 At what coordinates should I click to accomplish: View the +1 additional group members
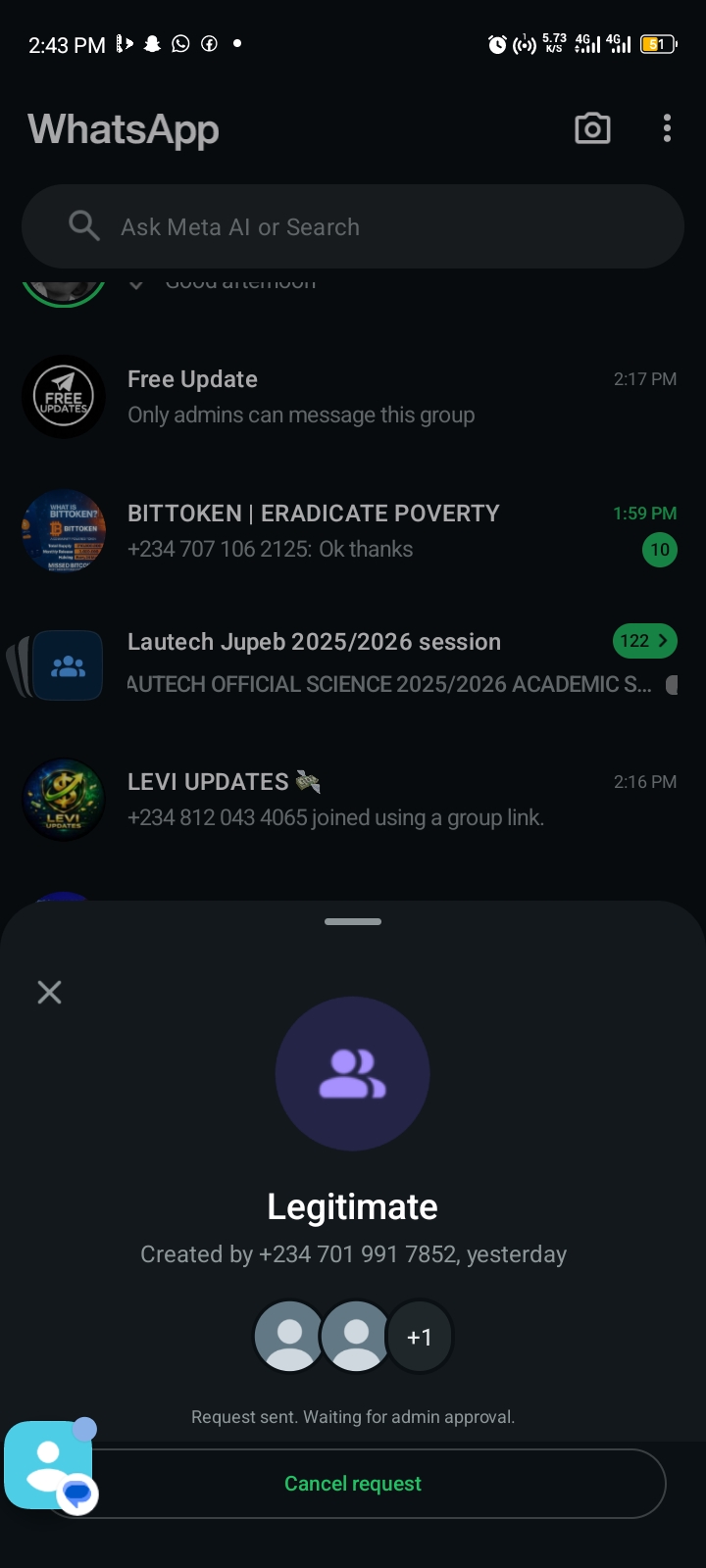click(420, 1337)
